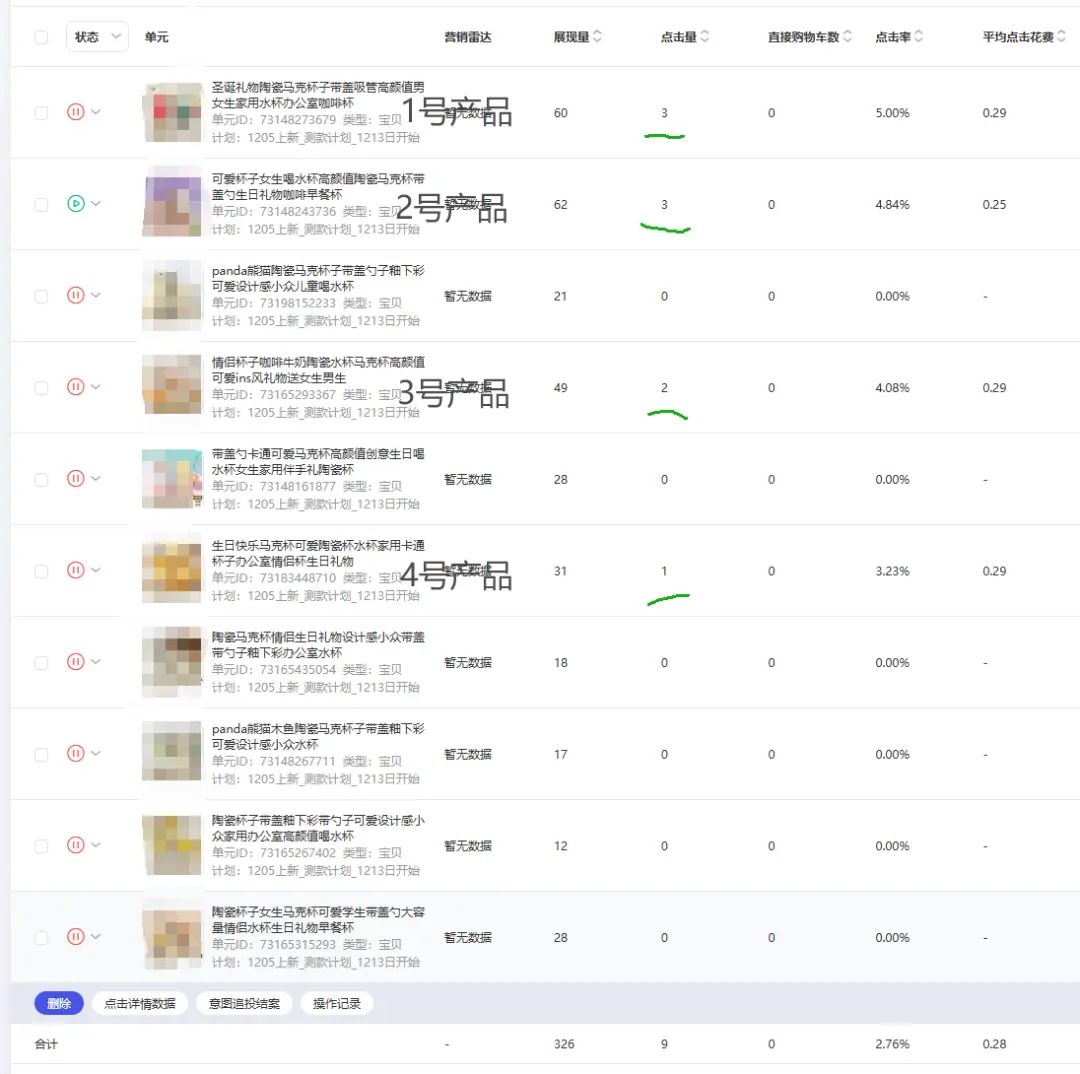Image resolution: width=1080 pixels, height=1074 pixels.
Task: Open 点击详情数据
Action: 140,1004
